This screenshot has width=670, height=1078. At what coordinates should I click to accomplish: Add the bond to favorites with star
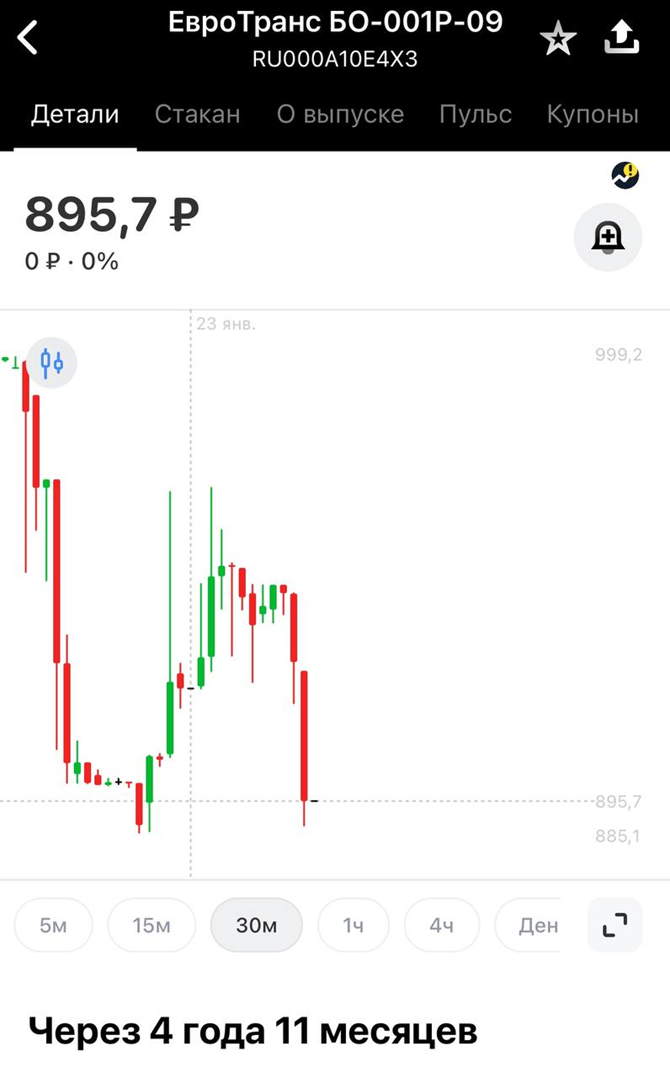pos(557,38)
